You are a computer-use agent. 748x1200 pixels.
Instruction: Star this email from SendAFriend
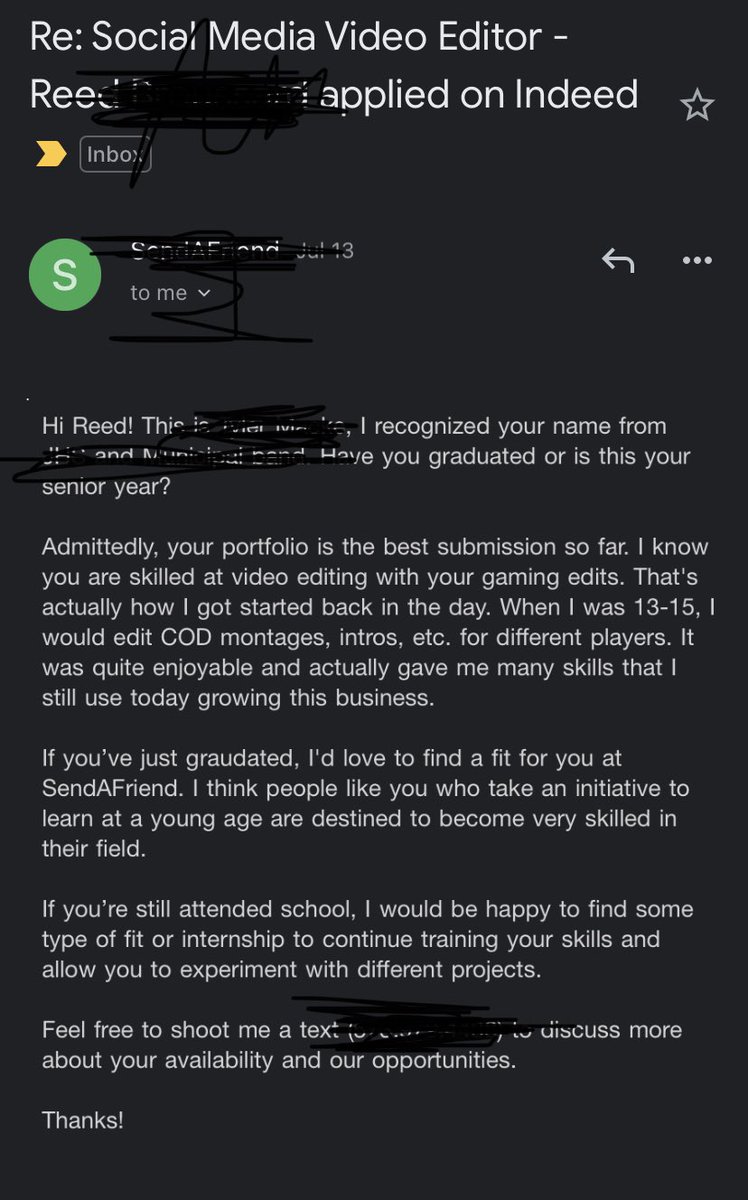tap(696, 104)
